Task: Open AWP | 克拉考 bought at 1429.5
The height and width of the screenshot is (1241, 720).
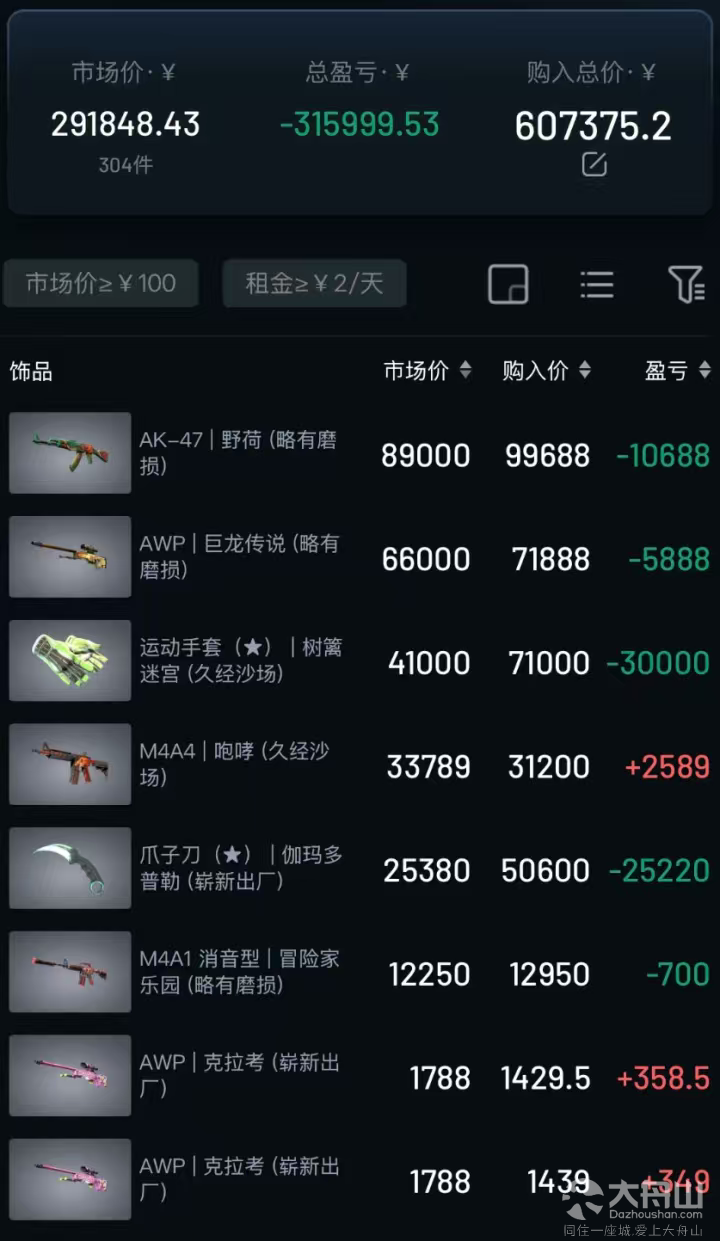Action: click(x=238, y=1076)
